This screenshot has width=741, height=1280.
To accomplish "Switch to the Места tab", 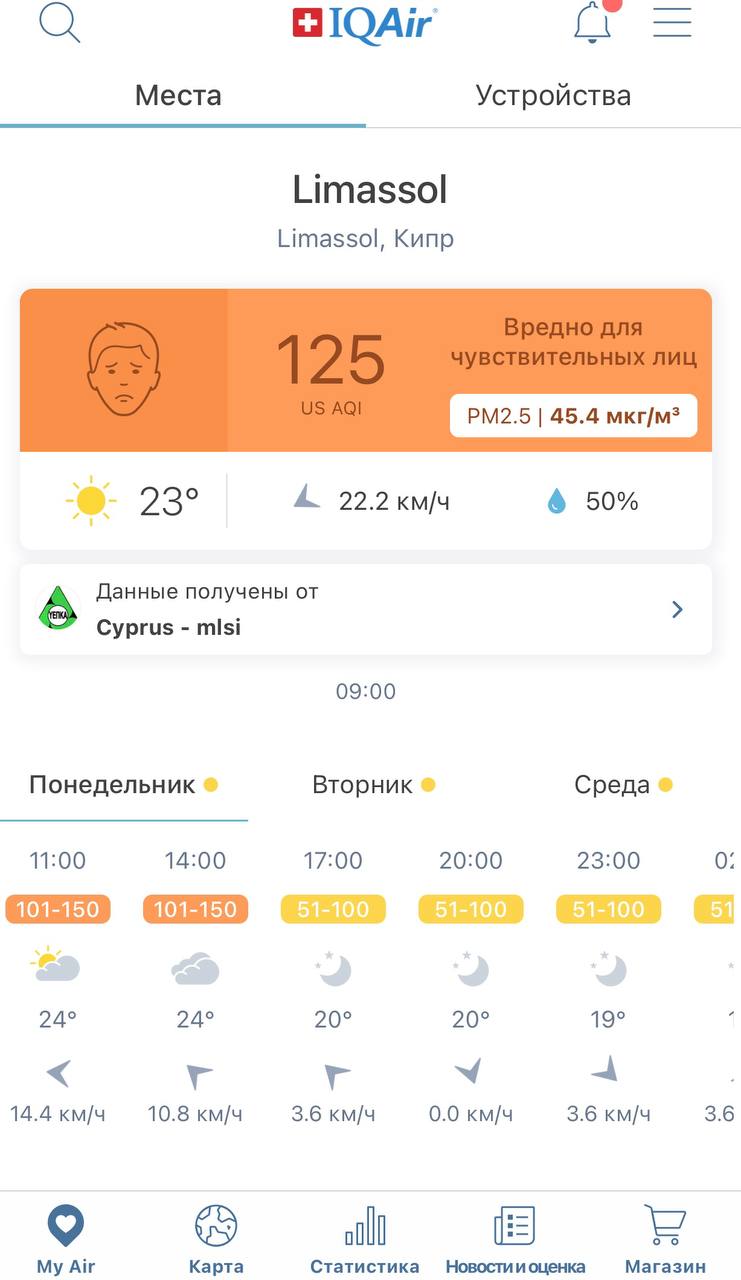I will point(178,96).
